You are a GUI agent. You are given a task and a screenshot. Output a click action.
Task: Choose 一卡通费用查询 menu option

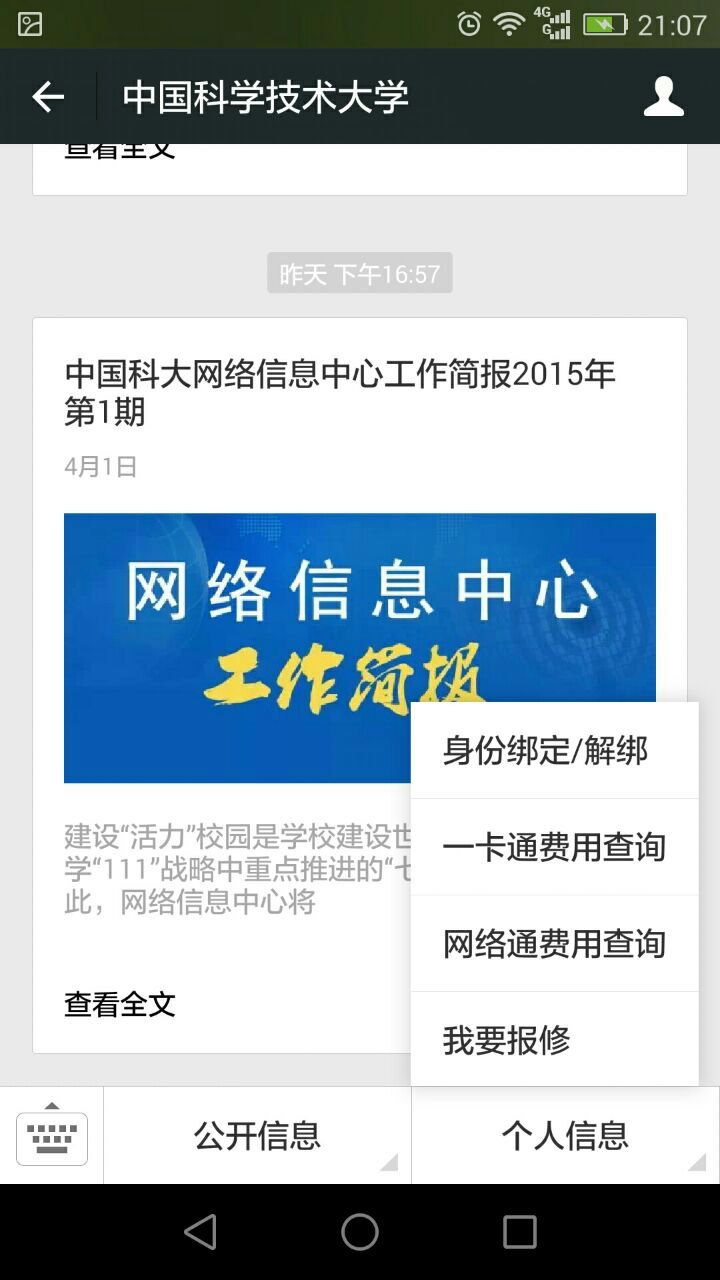pos(554,847)
